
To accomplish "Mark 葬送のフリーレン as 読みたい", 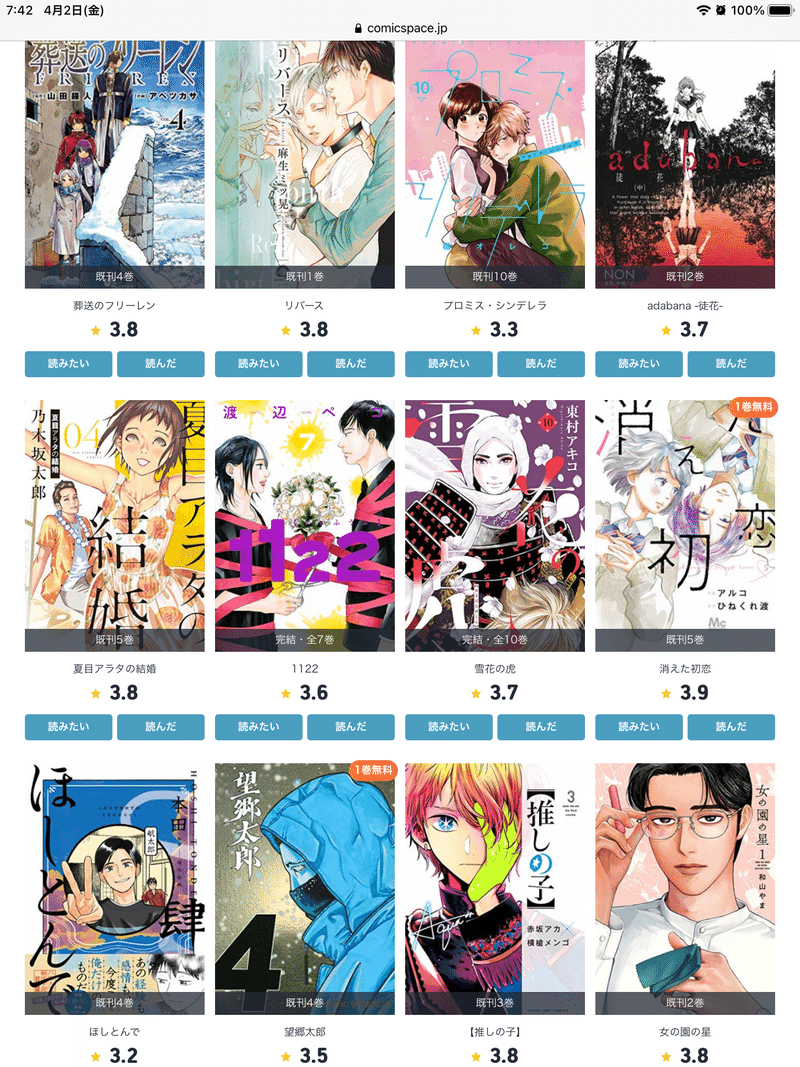I will tap(68, 364).
